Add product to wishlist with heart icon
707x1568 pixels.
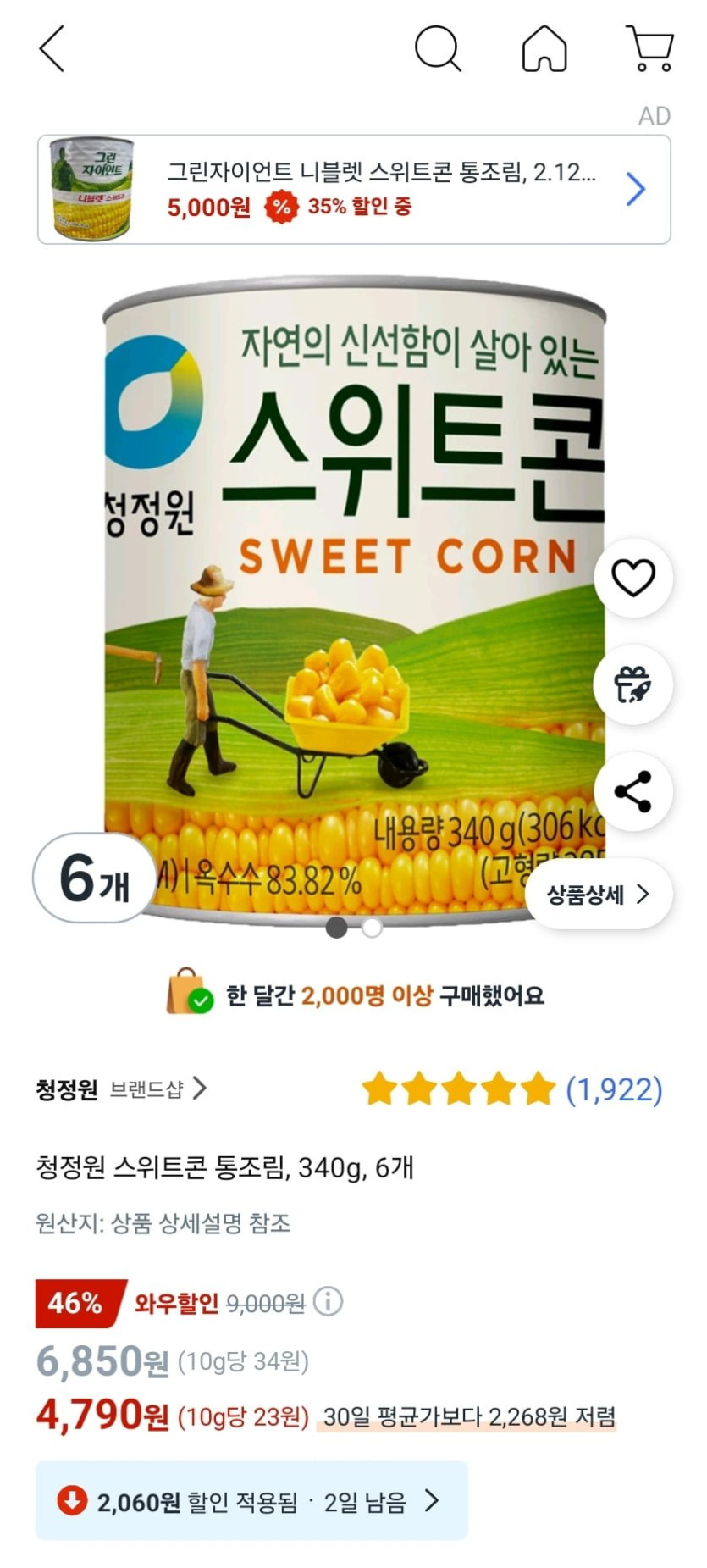click(x=633, y=578)
